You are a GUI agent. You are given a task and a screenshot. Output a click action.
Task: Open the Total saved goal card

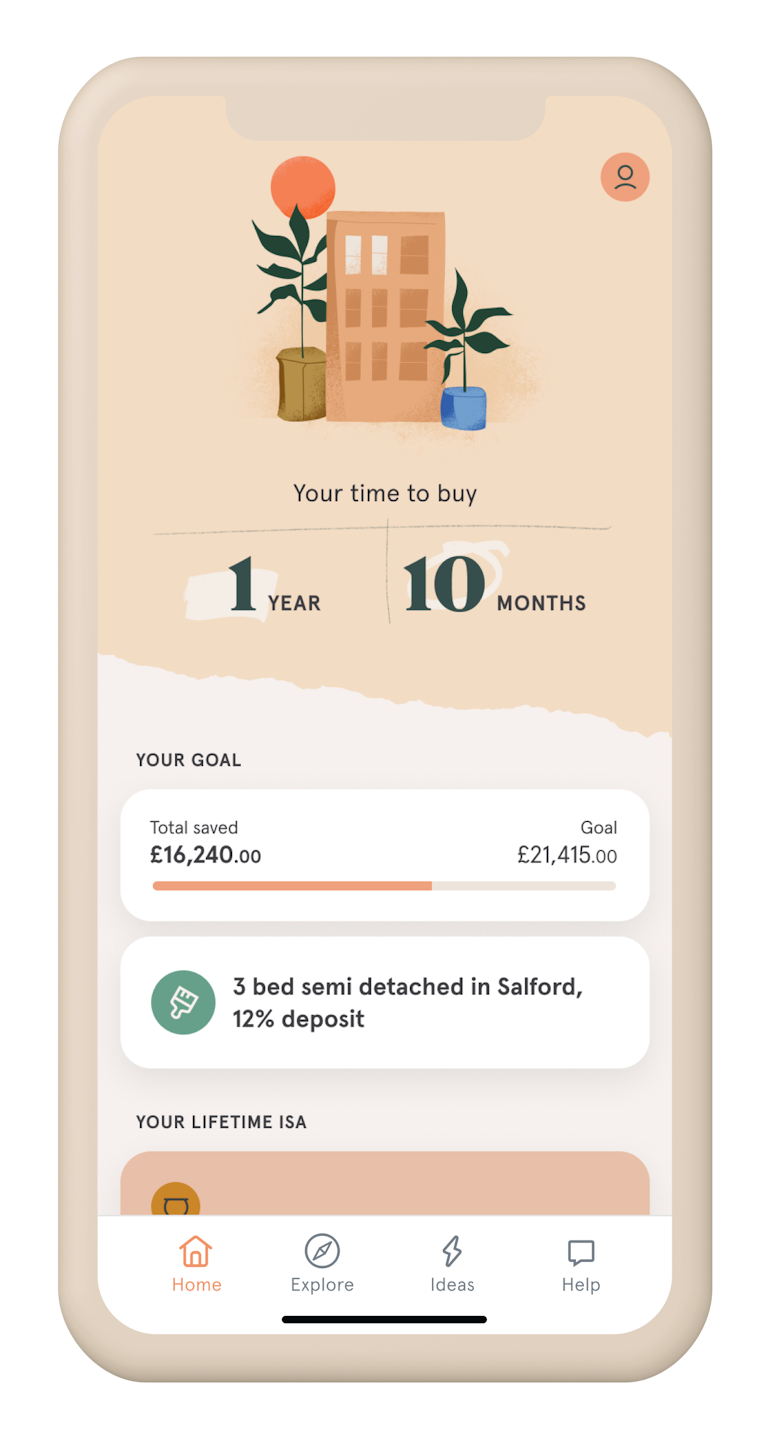385,855
